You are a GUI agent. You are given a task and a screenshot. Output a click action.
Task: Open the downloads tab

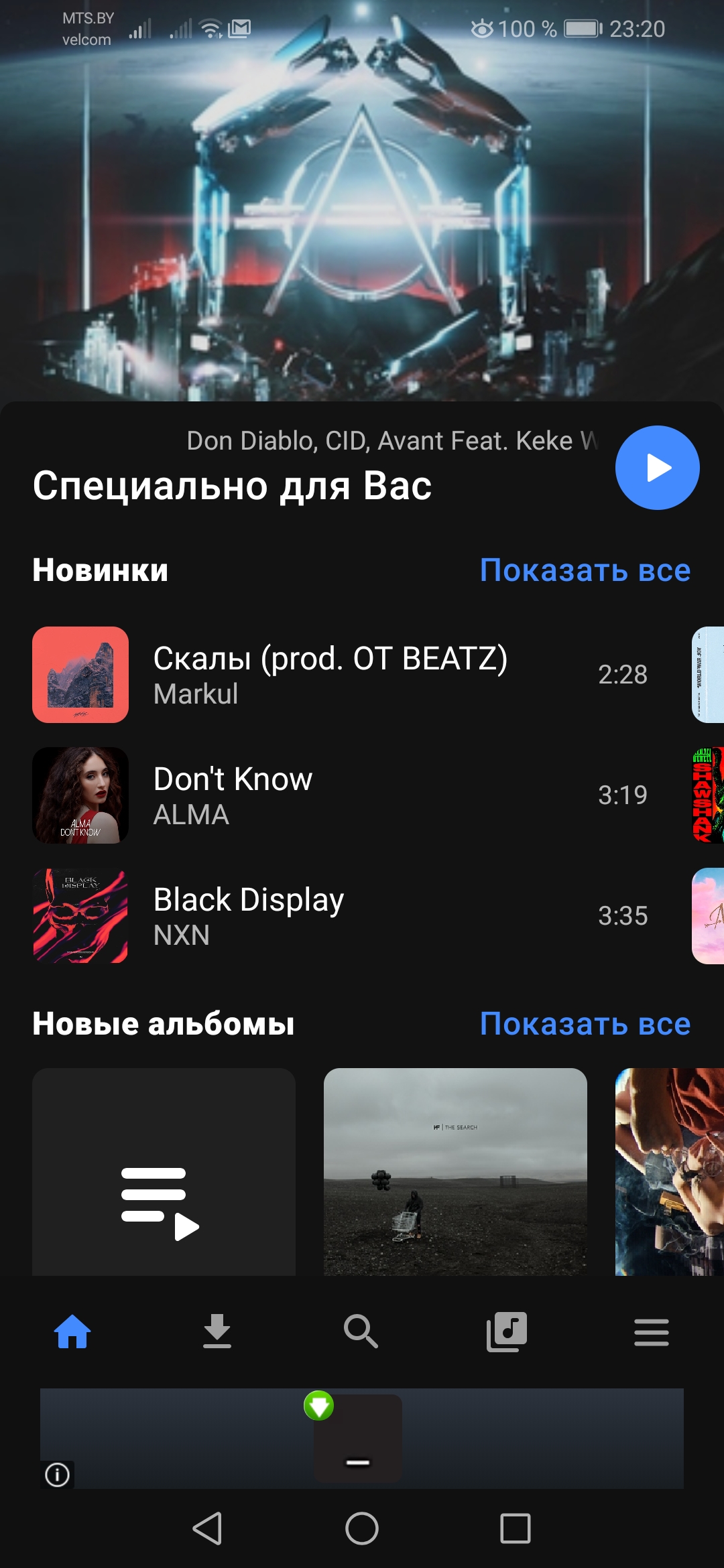click(x=217, y=1331)
